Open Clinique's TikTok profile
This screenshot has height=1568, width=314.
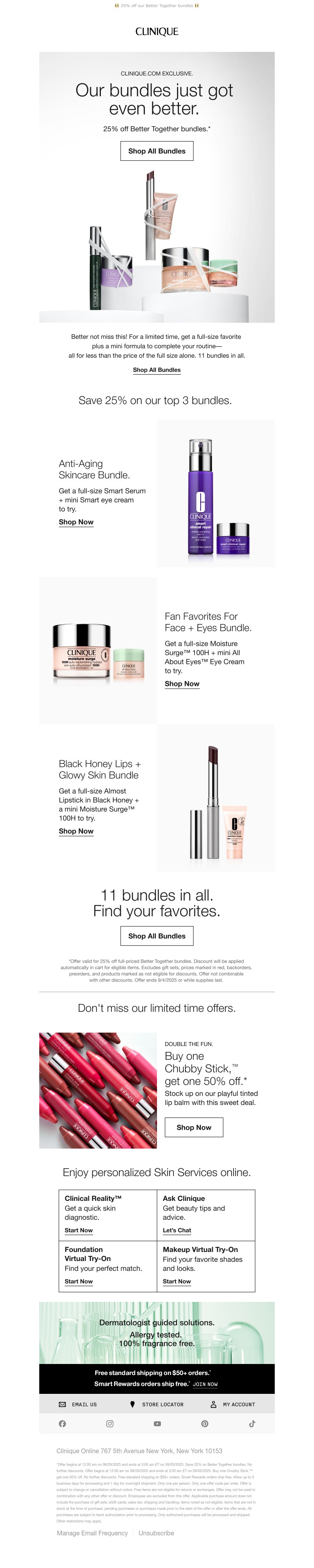(252, 1424)
